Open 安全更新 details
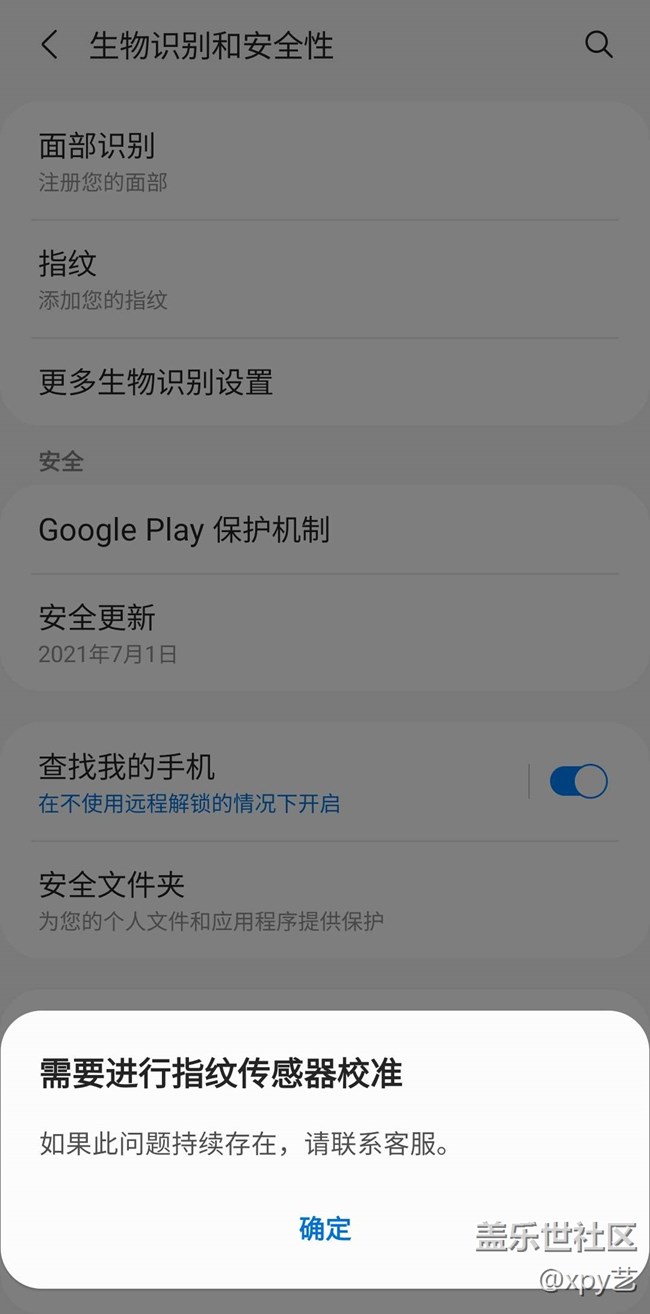This screenshot has width=650, height=1314. click(x=324, y=633)
